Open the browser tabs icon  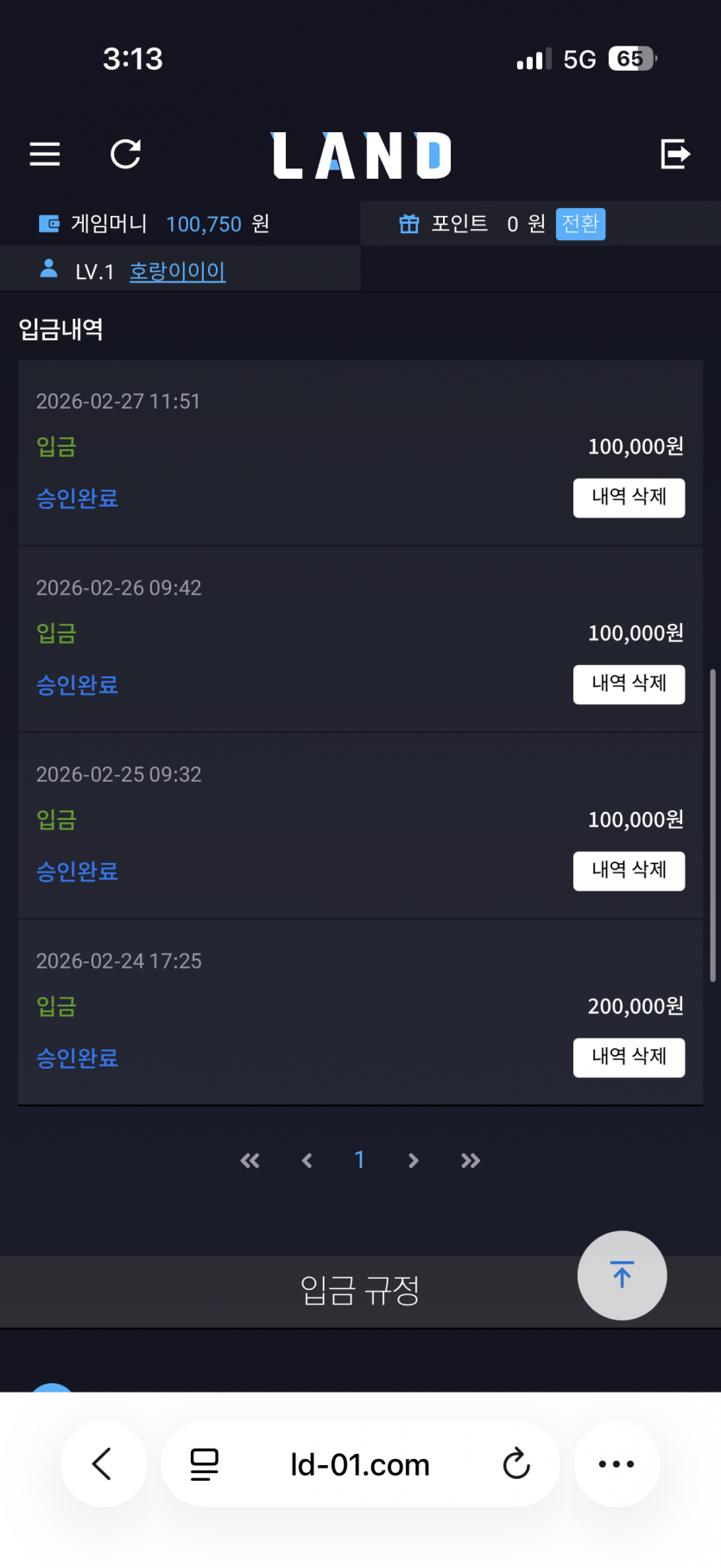205,1464
